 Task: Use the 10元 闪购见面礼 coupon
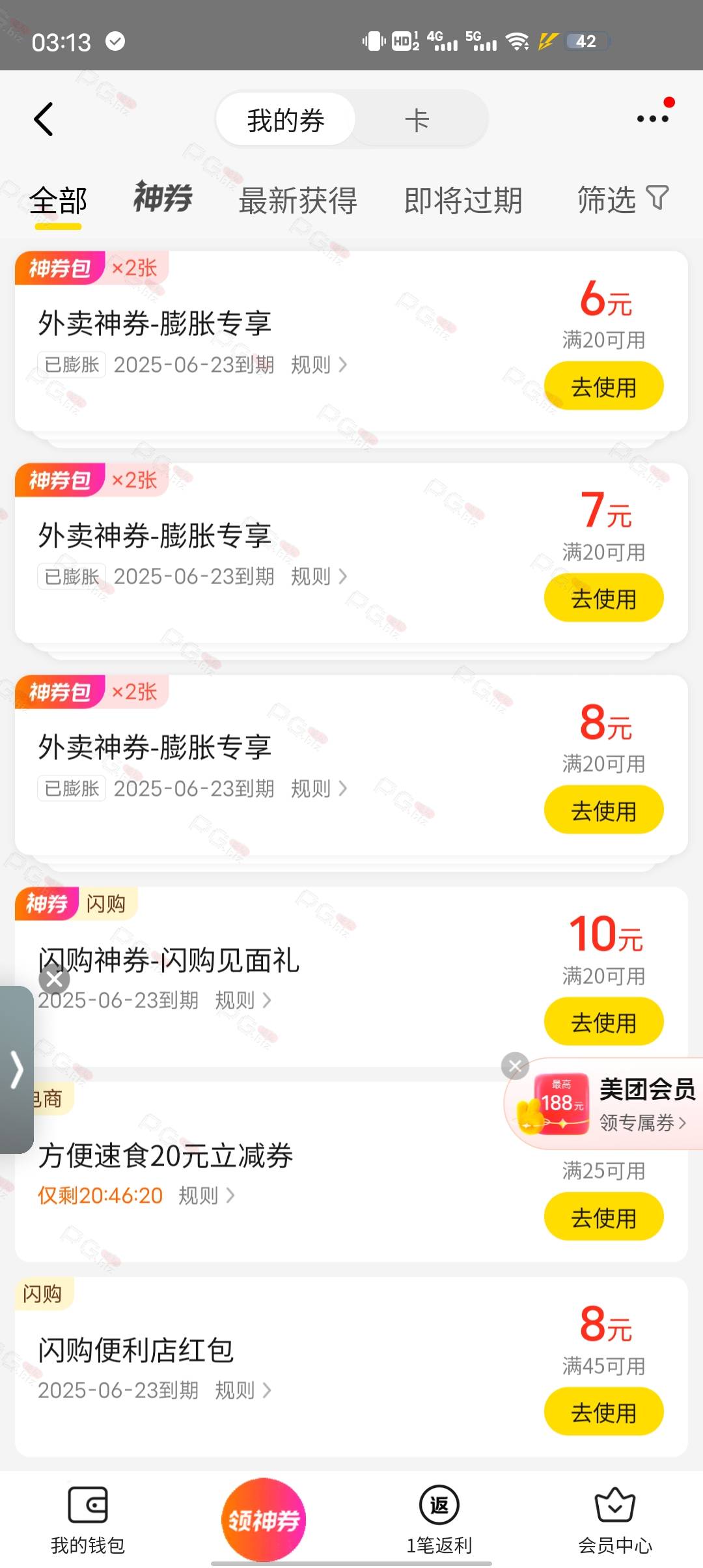pyautogui.click(x=603, y=1022)
